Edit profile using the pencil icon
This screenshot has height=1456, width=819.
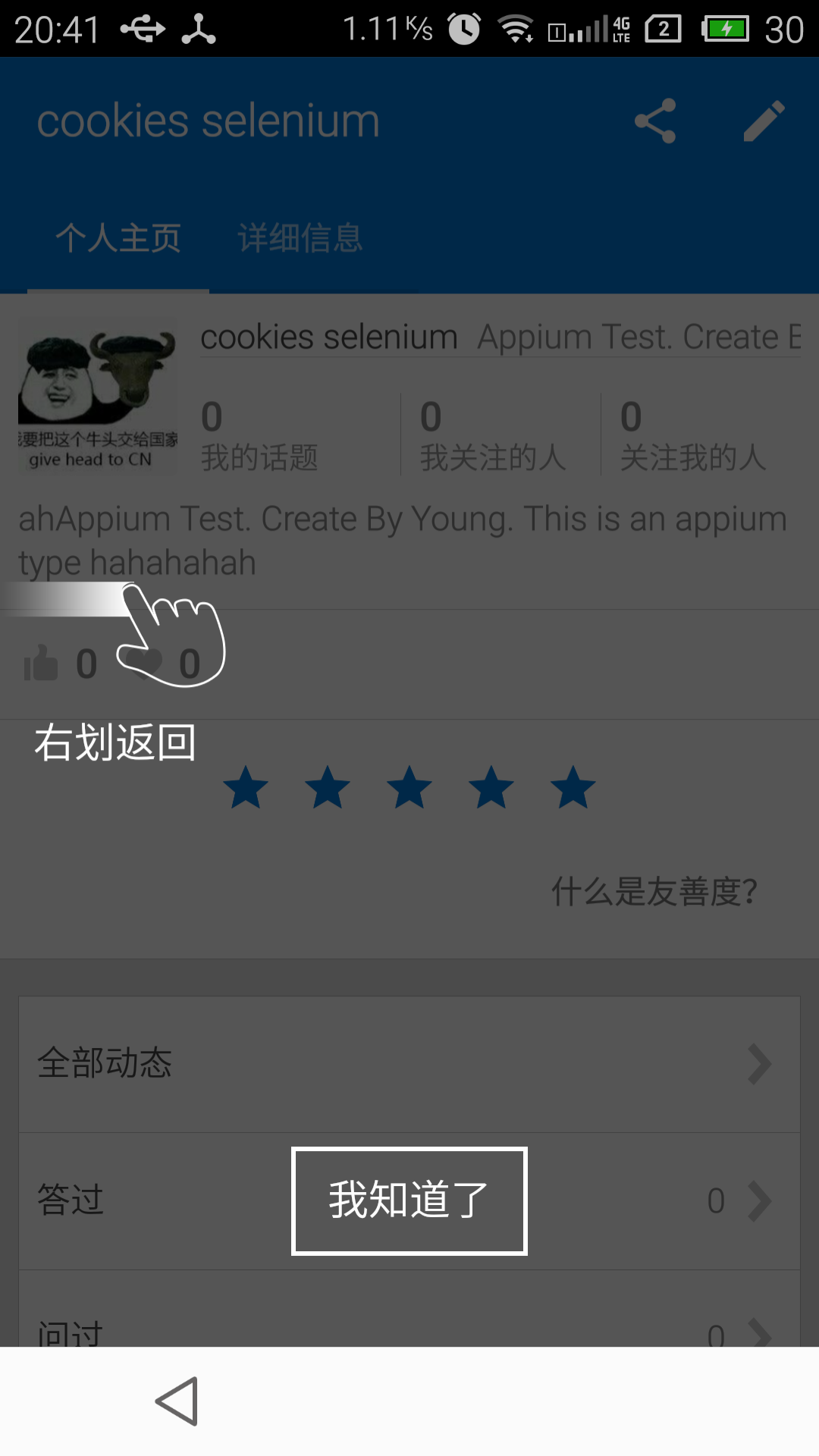[x=763, y=121]
